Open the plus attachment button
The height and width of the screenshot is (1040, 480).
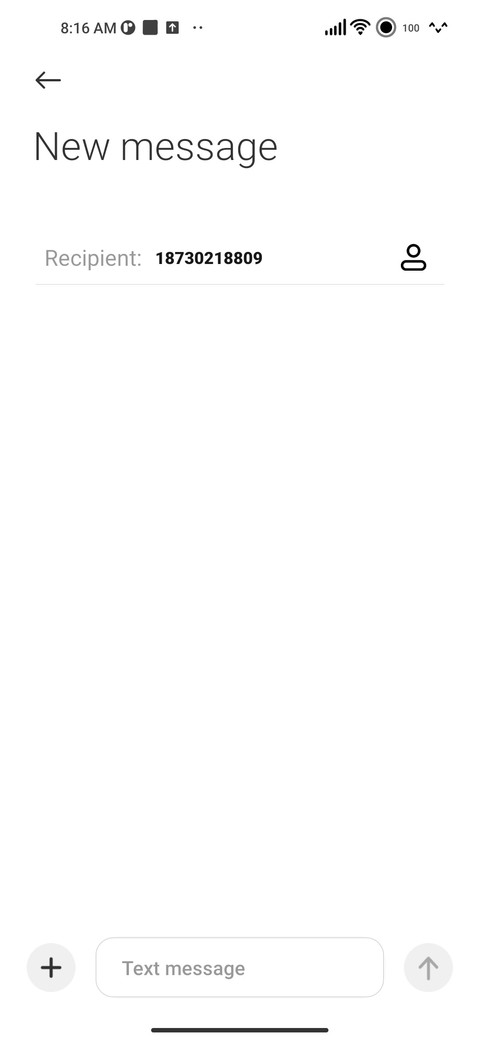pyautogui.click(x=51, y=968)
